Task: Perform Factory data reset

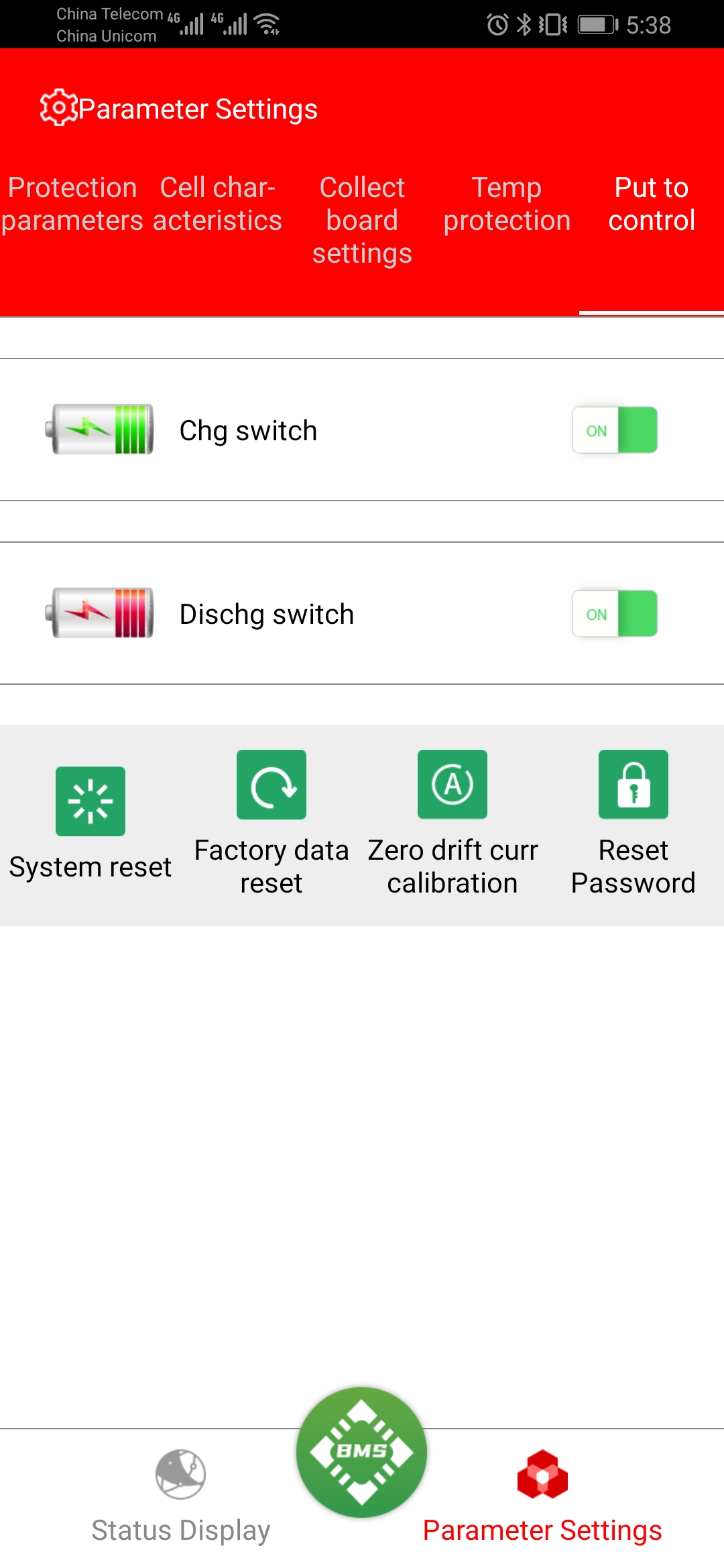Action: click(271, 825)
